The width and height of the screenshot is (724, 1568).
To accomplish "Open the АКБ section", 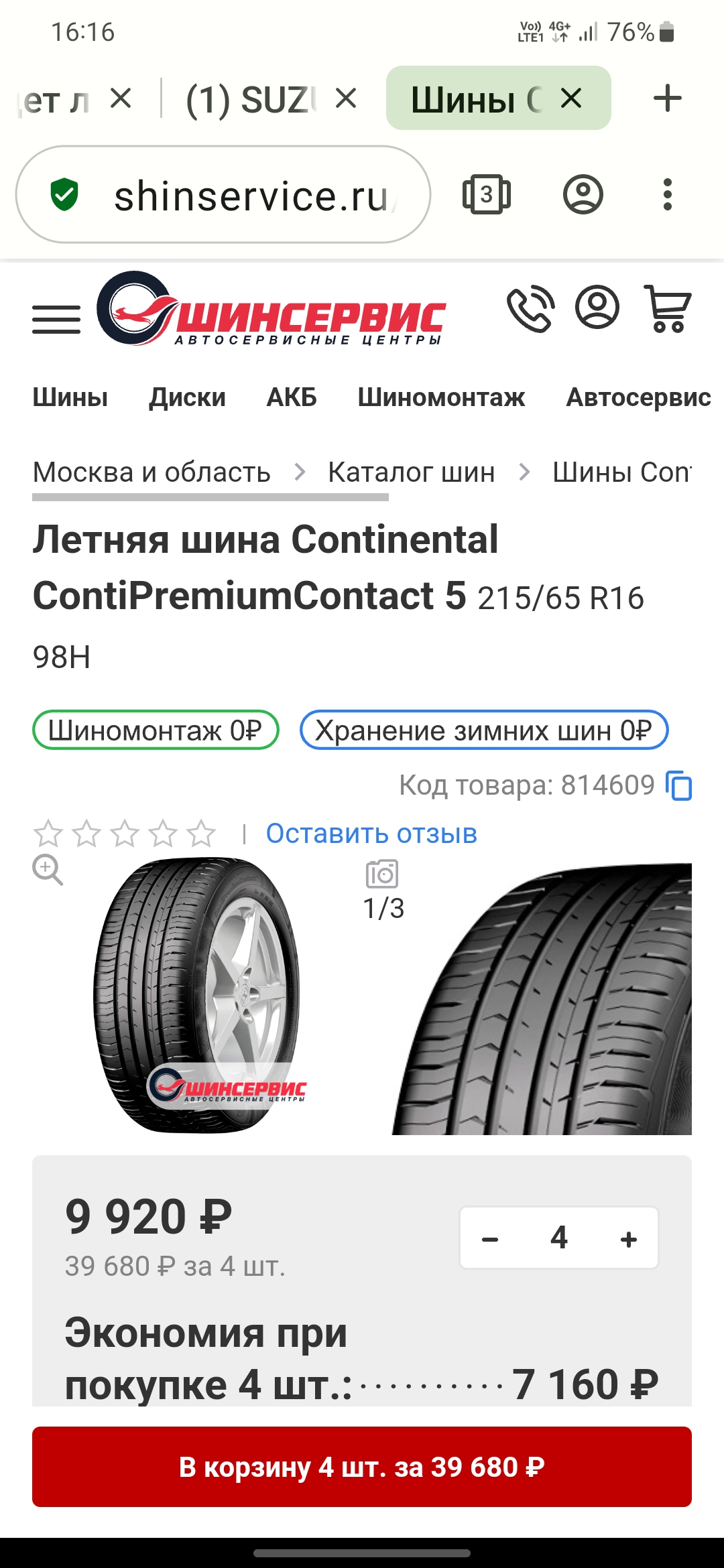I will coord(292,397).
